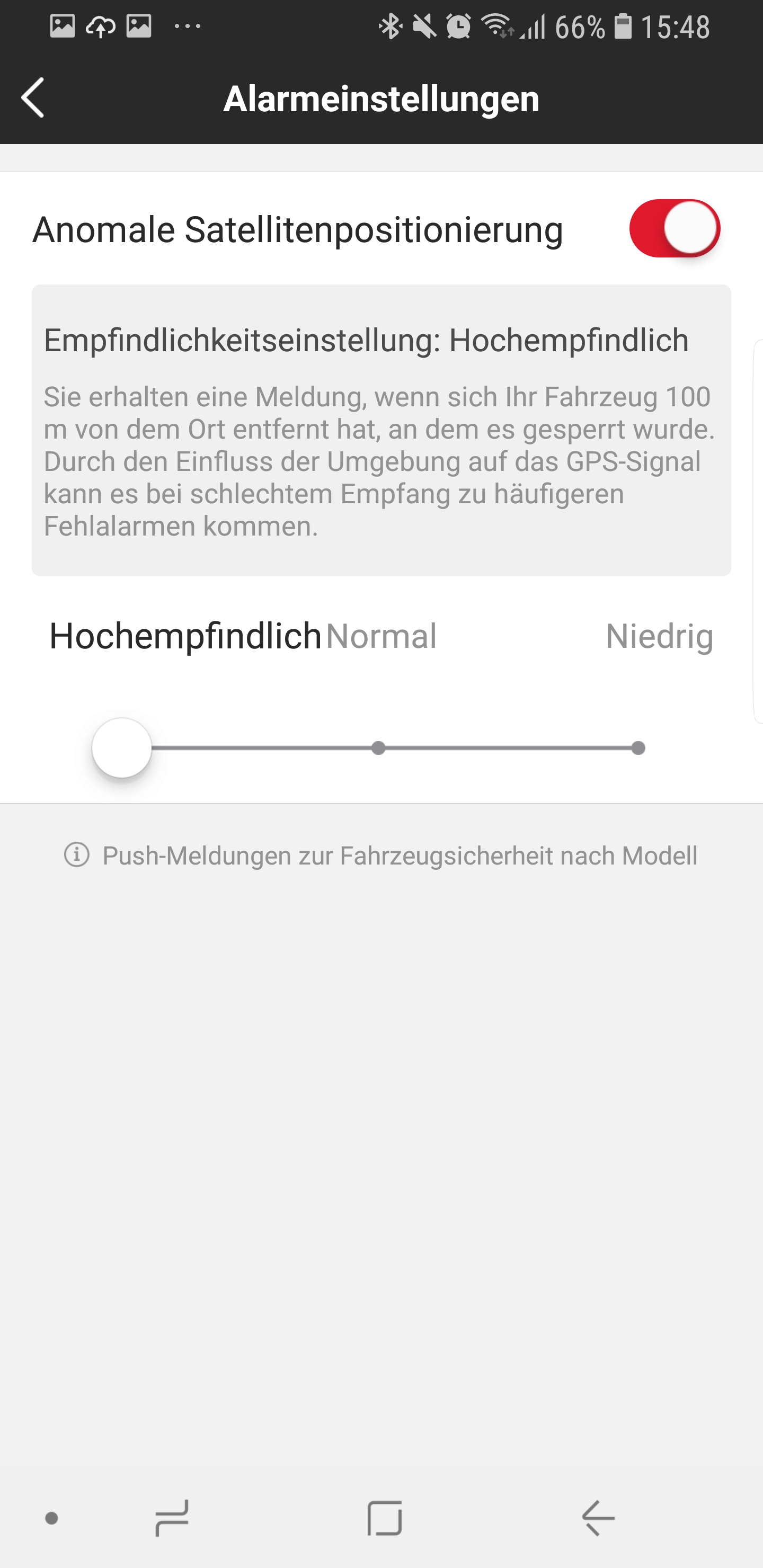Go back from Alarmeinstellungen
The width and height of the screenshot is (763, 1568).
(x=33, y=97)
